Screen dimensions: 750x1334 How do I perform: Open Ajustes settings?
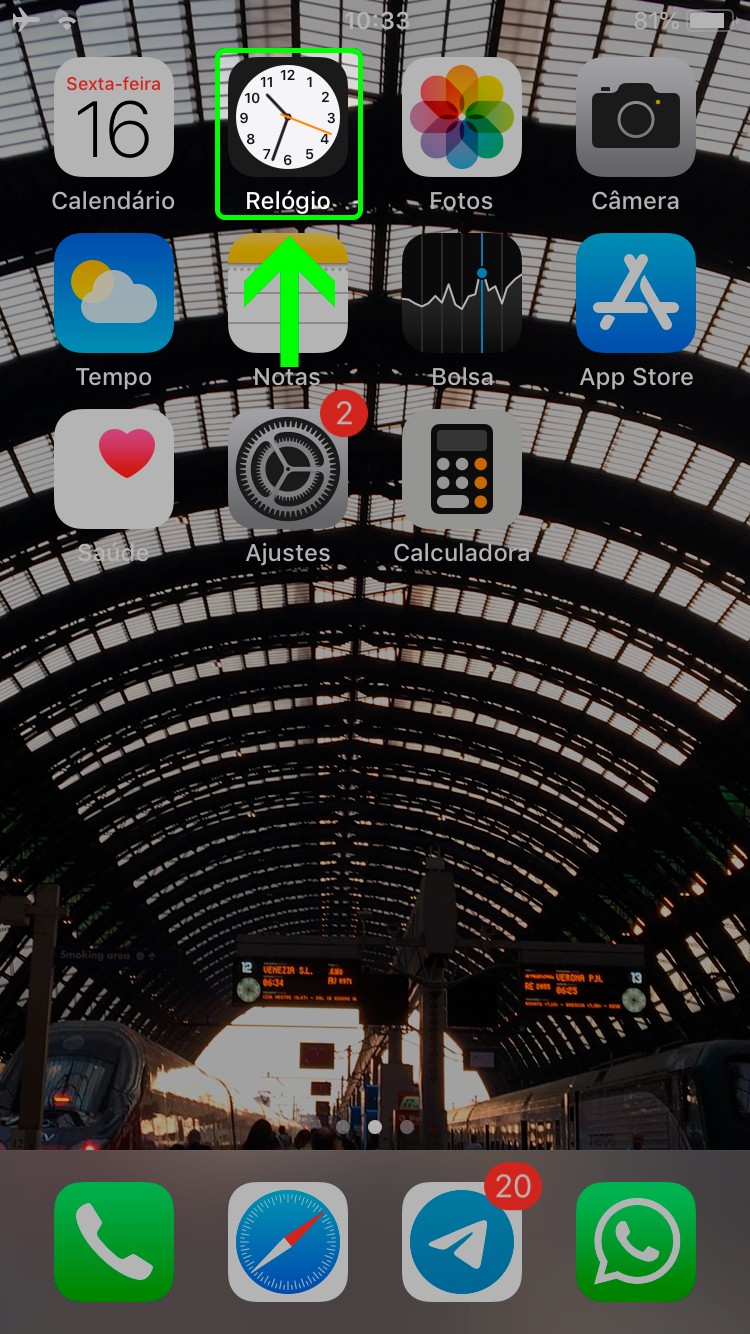click(288, 469)
